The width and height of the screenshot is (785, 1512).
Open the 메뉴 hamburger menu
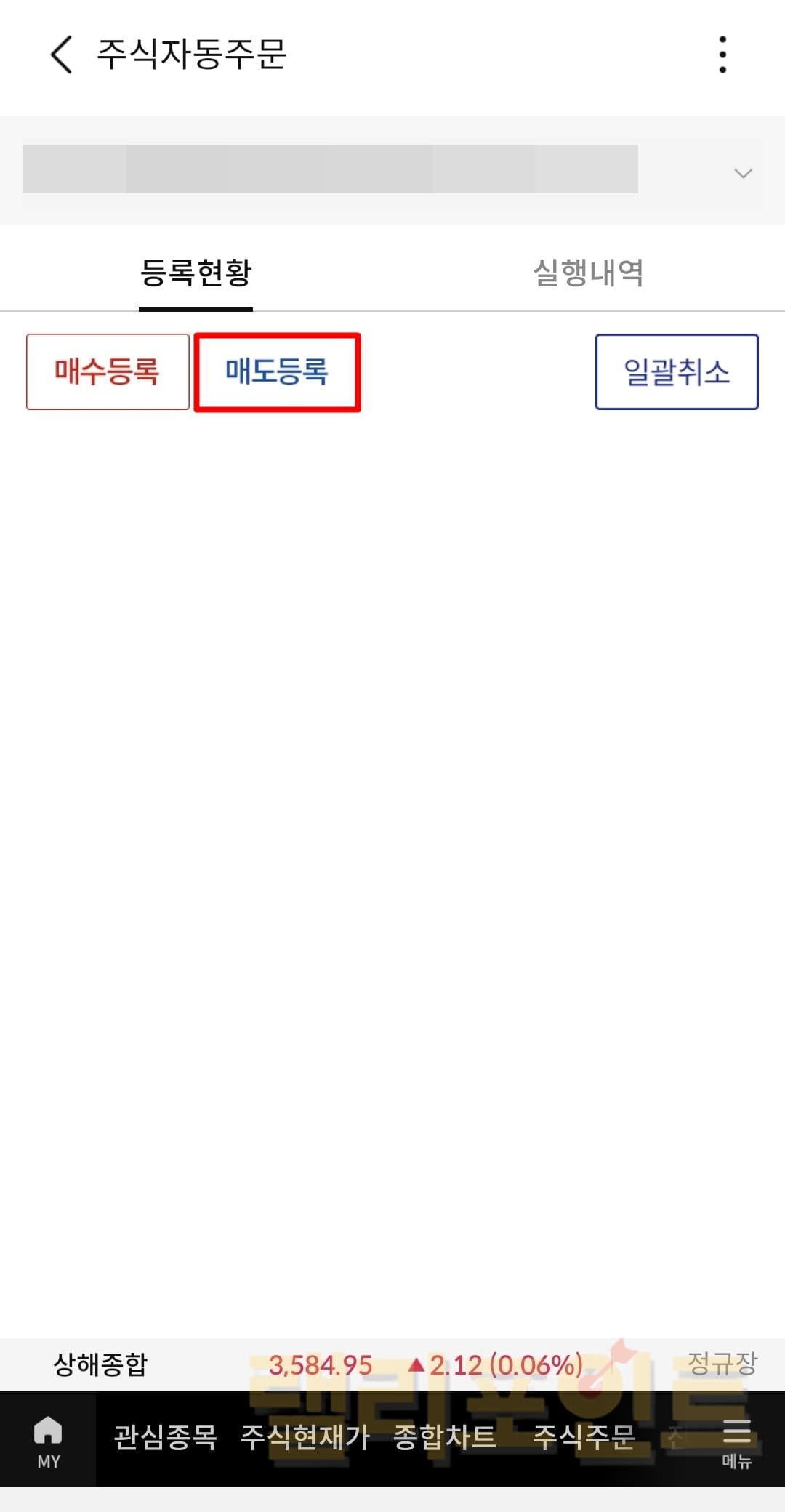point(736,1439)
